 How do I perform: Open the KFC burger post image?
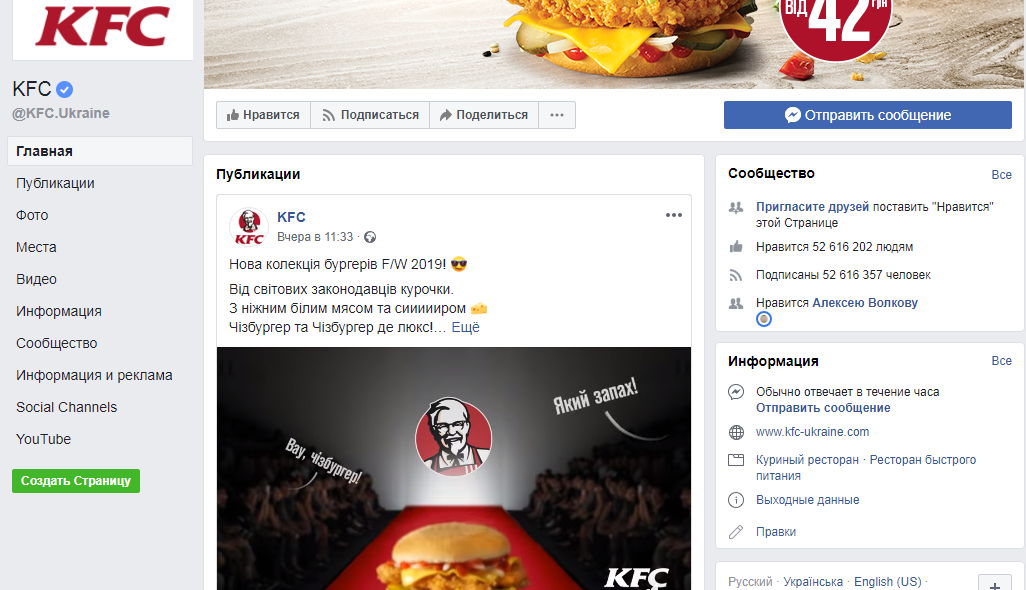453,470
